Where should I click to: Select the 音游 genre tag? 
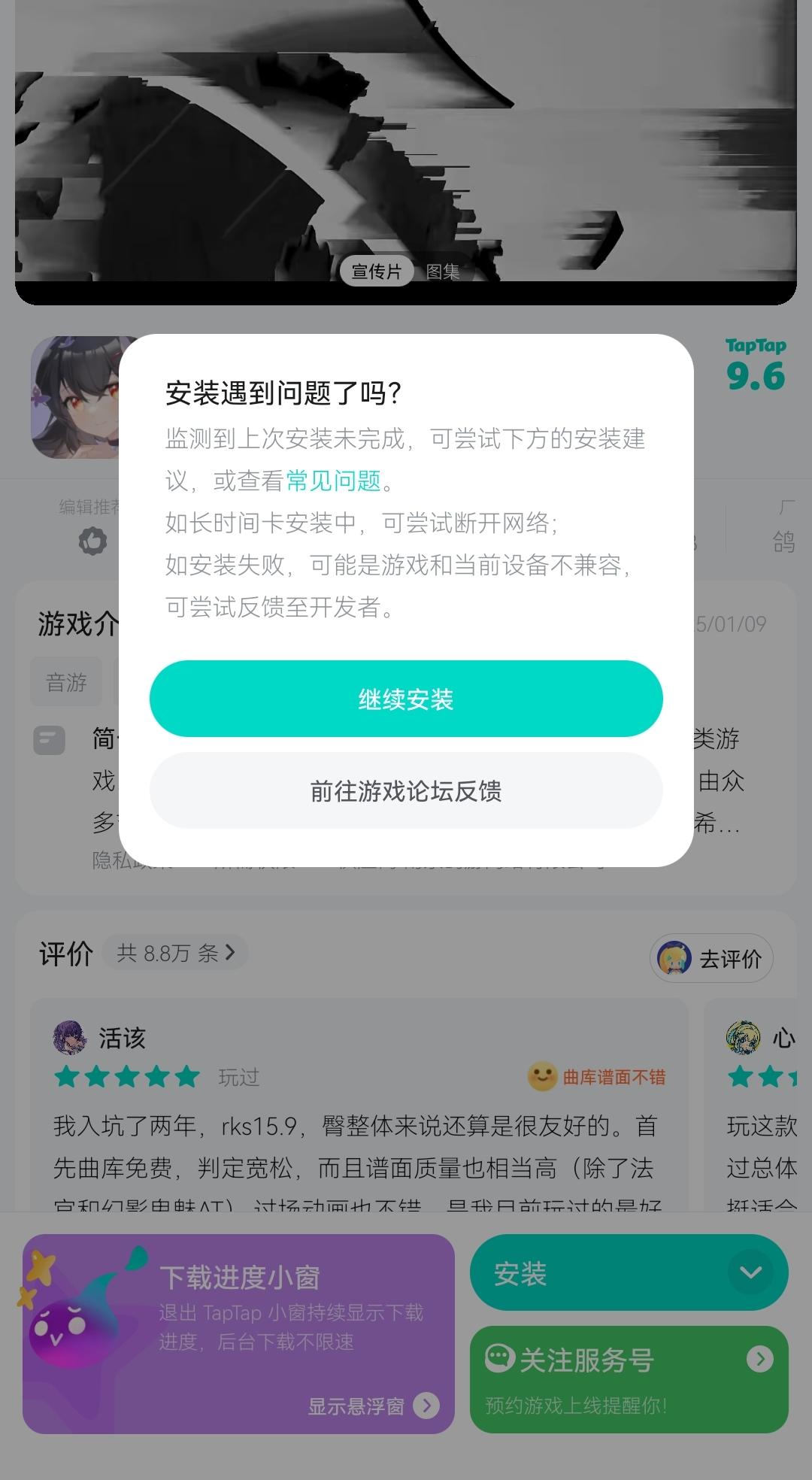pos(65,681)
